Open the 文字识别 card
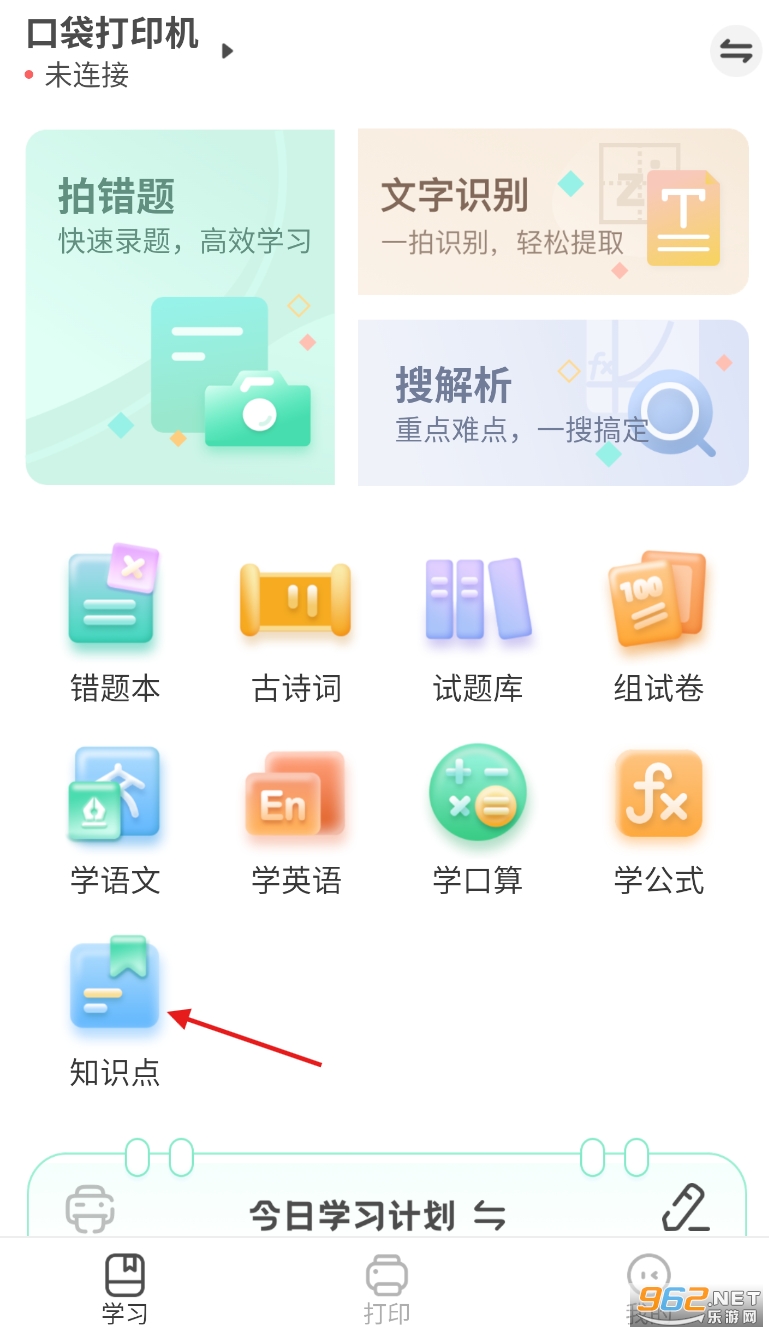This screenshot has width=769, height=1333. click(x=552, y=212)
